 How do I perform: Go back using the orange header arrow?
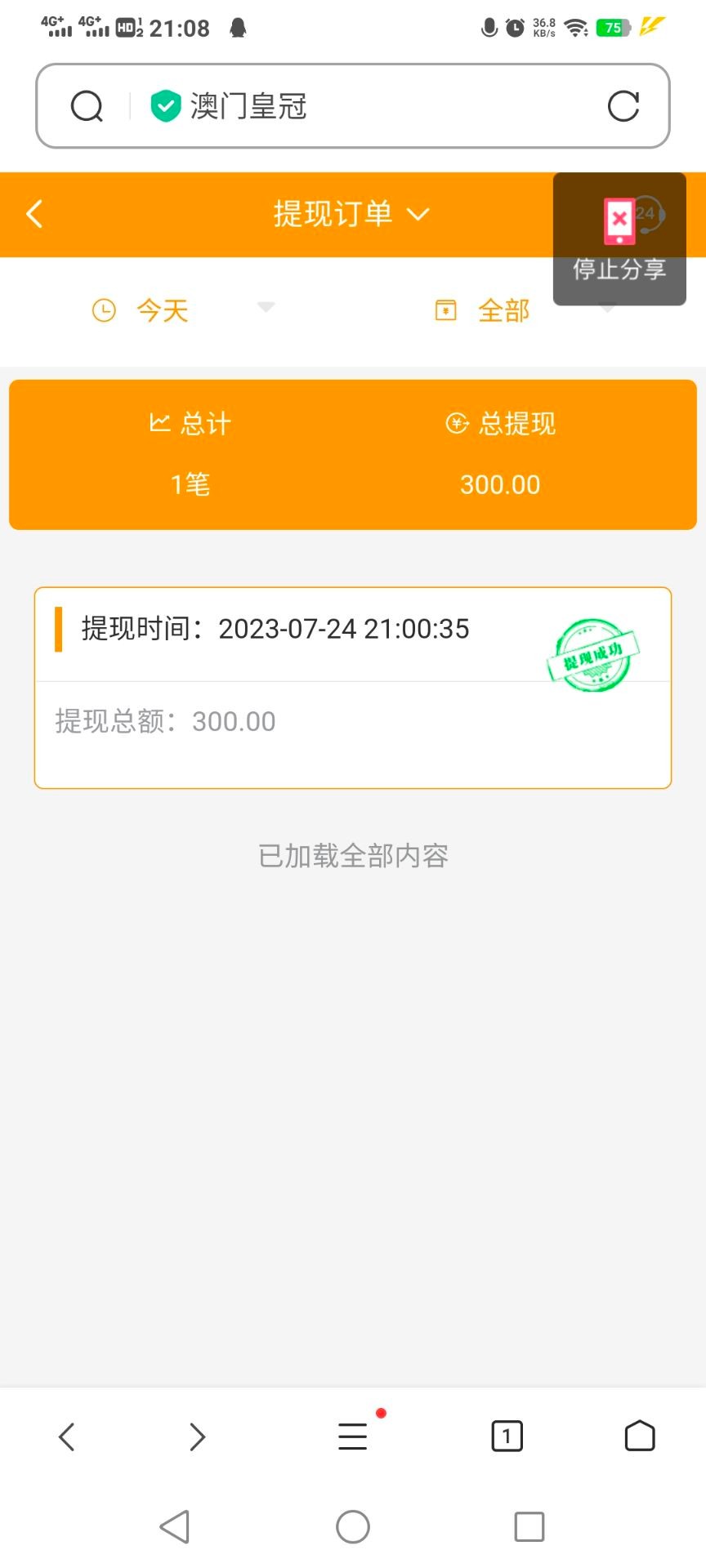34,214
